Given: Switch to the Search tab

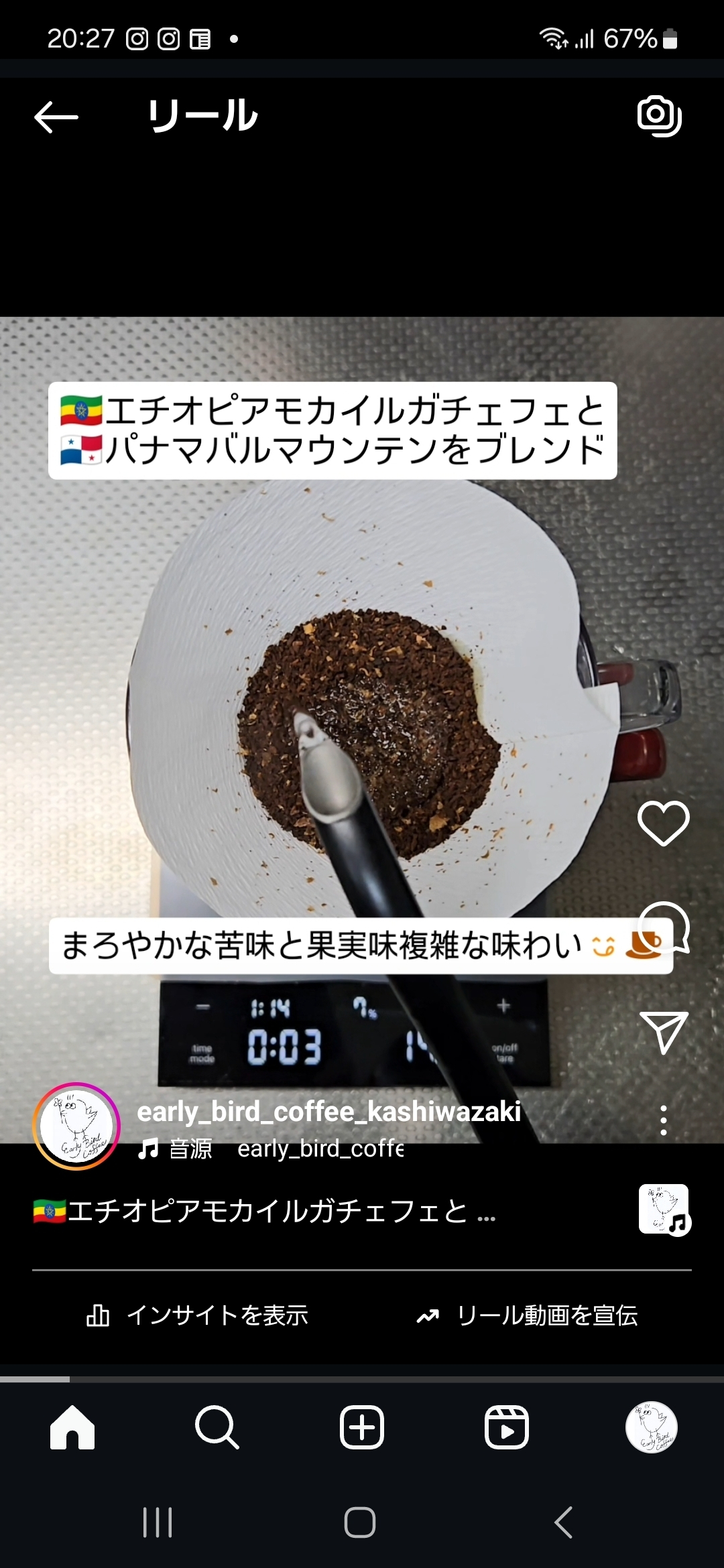Looking at the screenshot, I should (217, 1427).
